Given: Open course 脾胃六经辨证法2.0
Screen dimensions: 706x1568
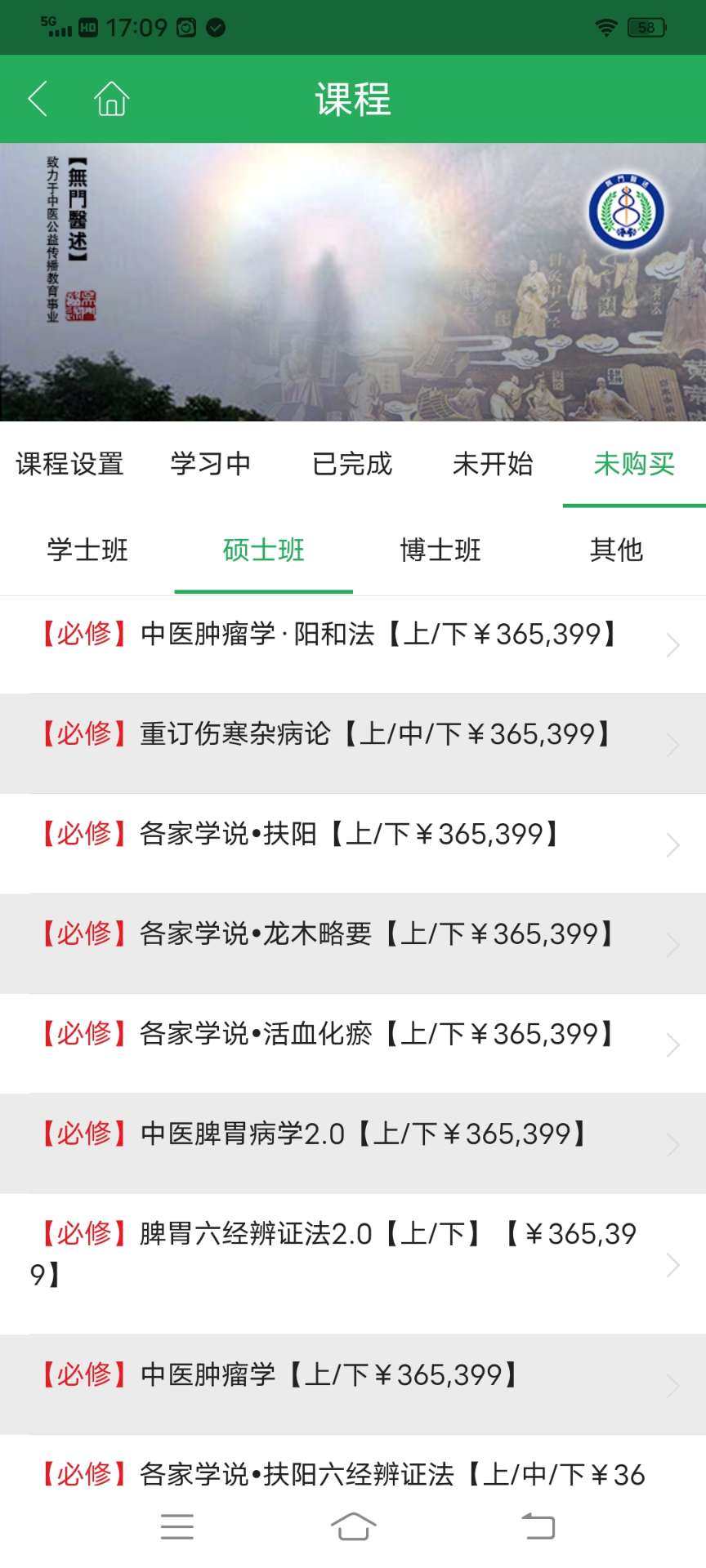Looking at the screenshot, I should point(353,1264).
